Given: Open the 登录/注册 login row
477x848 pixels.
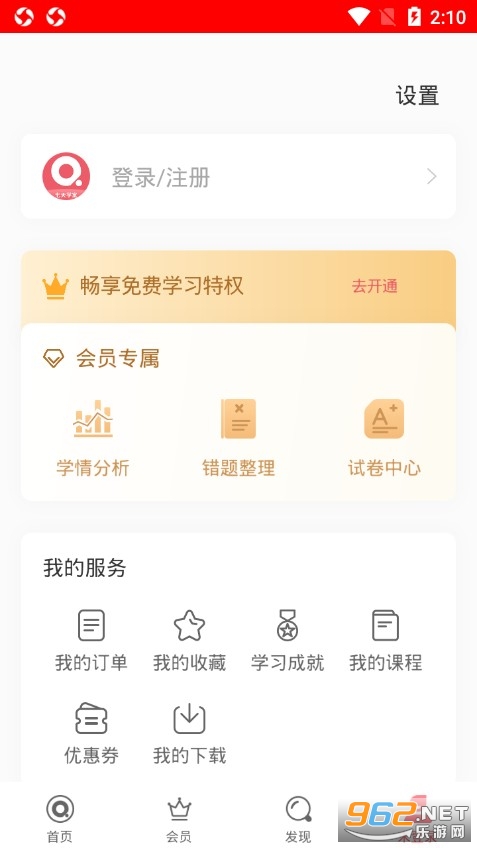Looking at the screenshot, I should point(238,176).
